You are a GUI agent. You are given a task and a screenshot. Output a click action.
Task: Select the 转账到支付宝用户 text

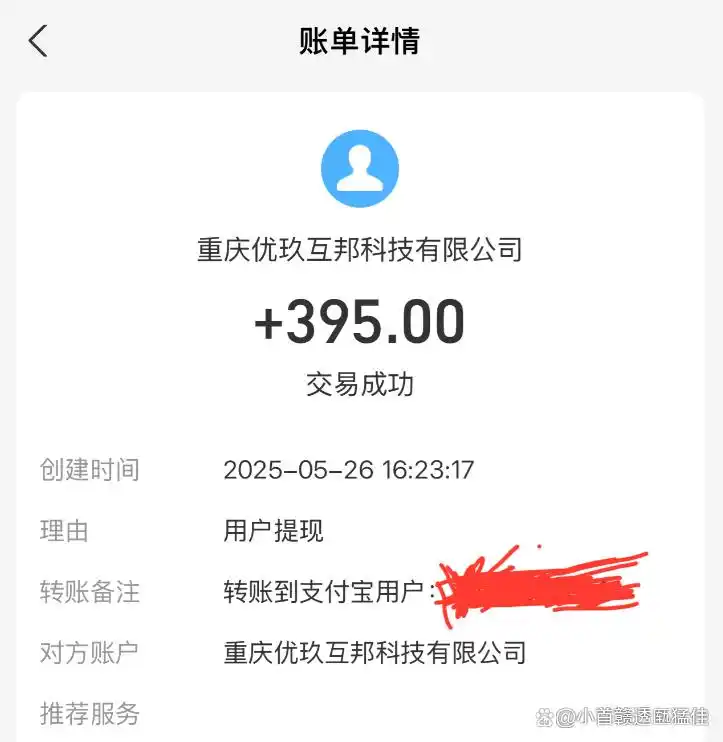pos(328,592)
